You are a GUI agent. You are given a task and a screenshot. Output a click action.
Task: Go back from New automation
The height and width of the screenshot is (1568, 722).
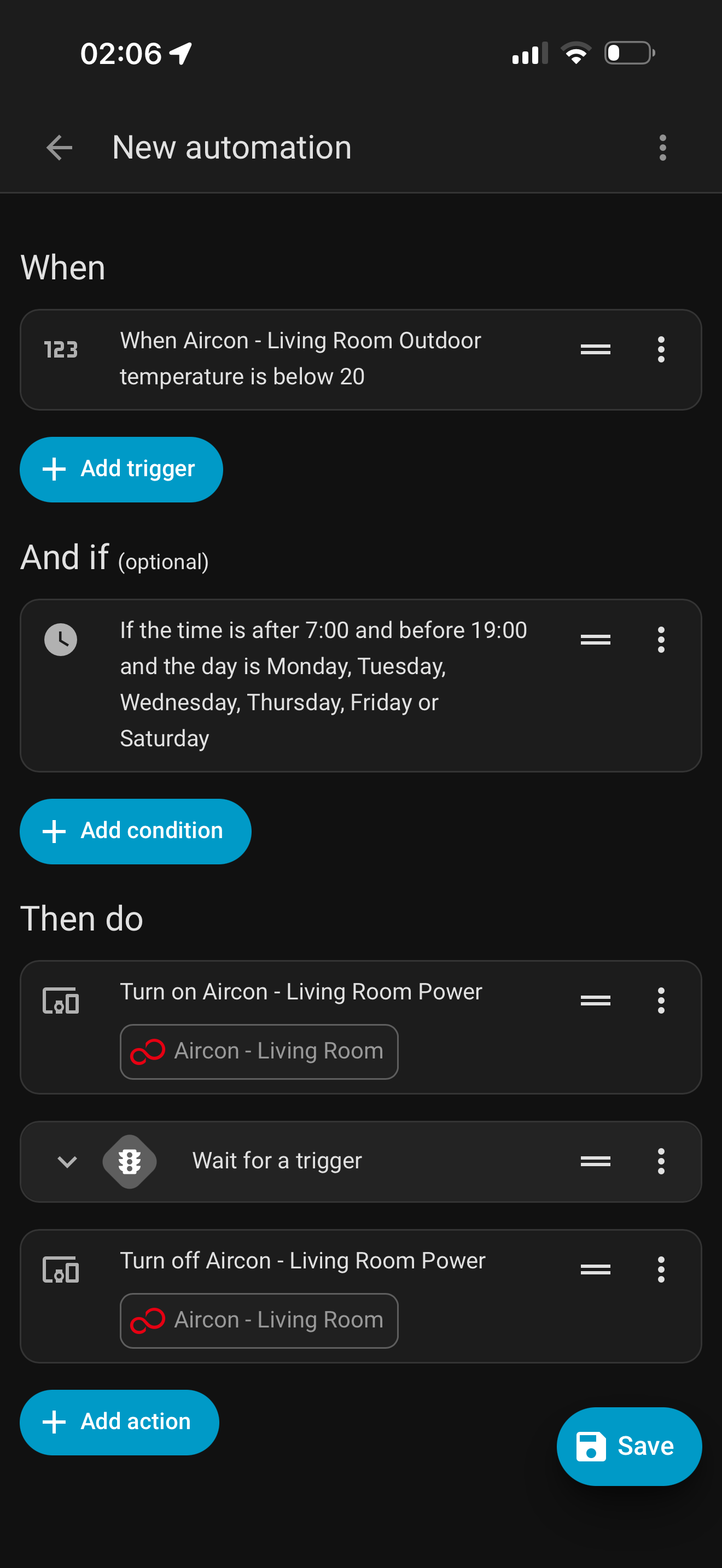pyautogui.click(x=59, y=148)
